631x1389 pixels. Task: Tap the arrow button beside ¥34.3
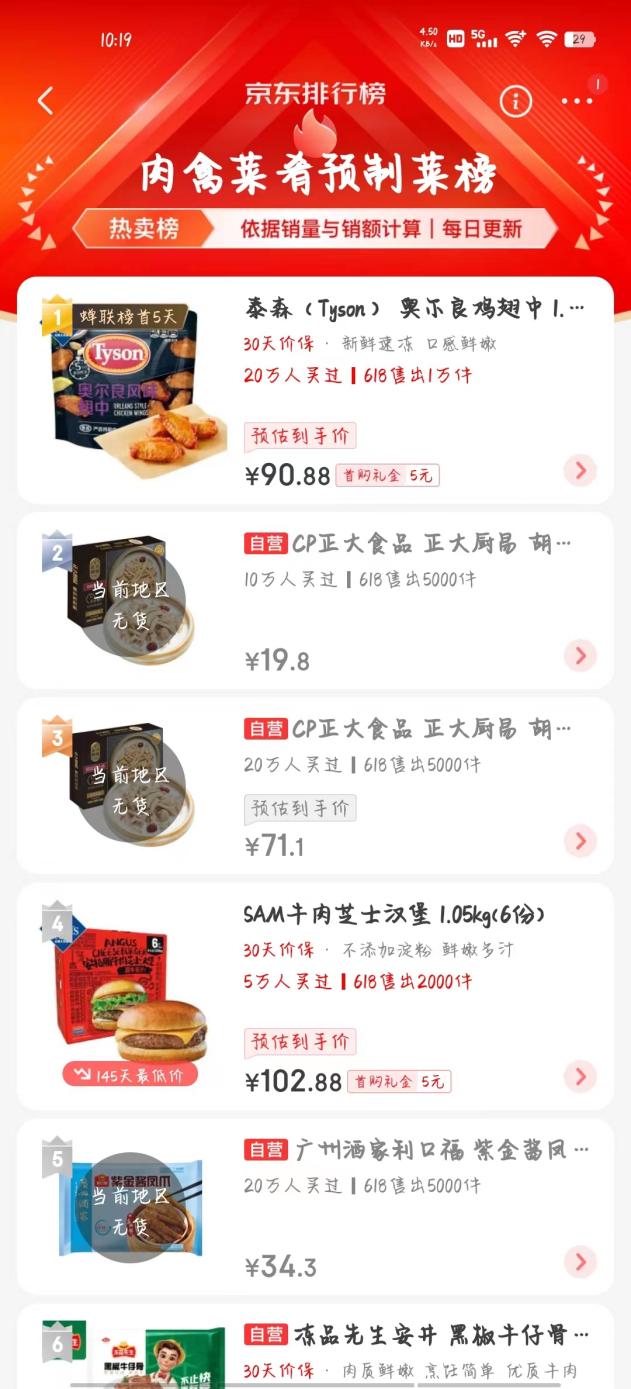(580, 1261)
